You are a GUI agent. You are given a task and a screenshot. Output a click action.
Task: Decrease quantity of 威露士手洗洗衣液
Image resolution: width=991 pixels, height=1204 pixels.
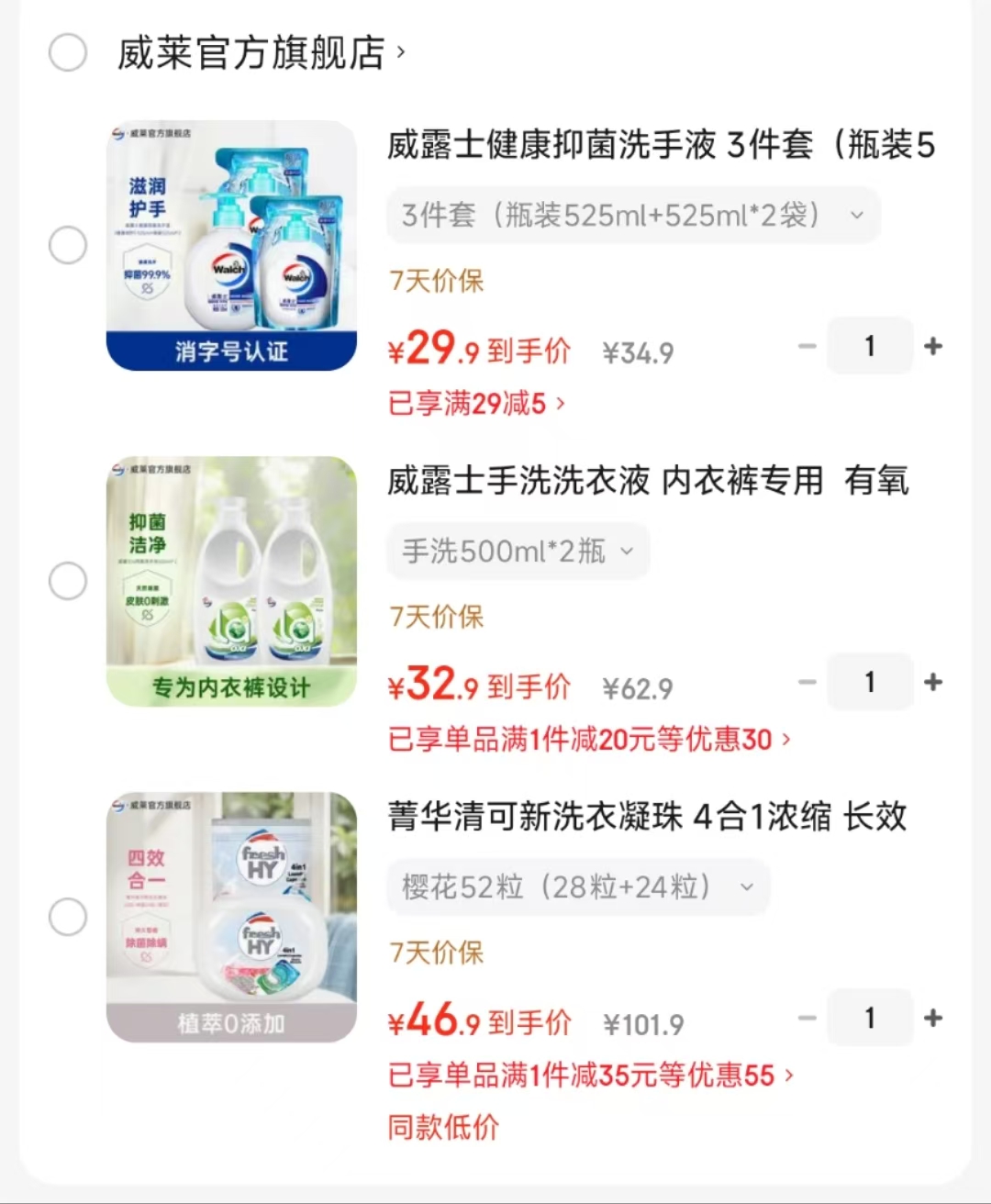[807, 682]
